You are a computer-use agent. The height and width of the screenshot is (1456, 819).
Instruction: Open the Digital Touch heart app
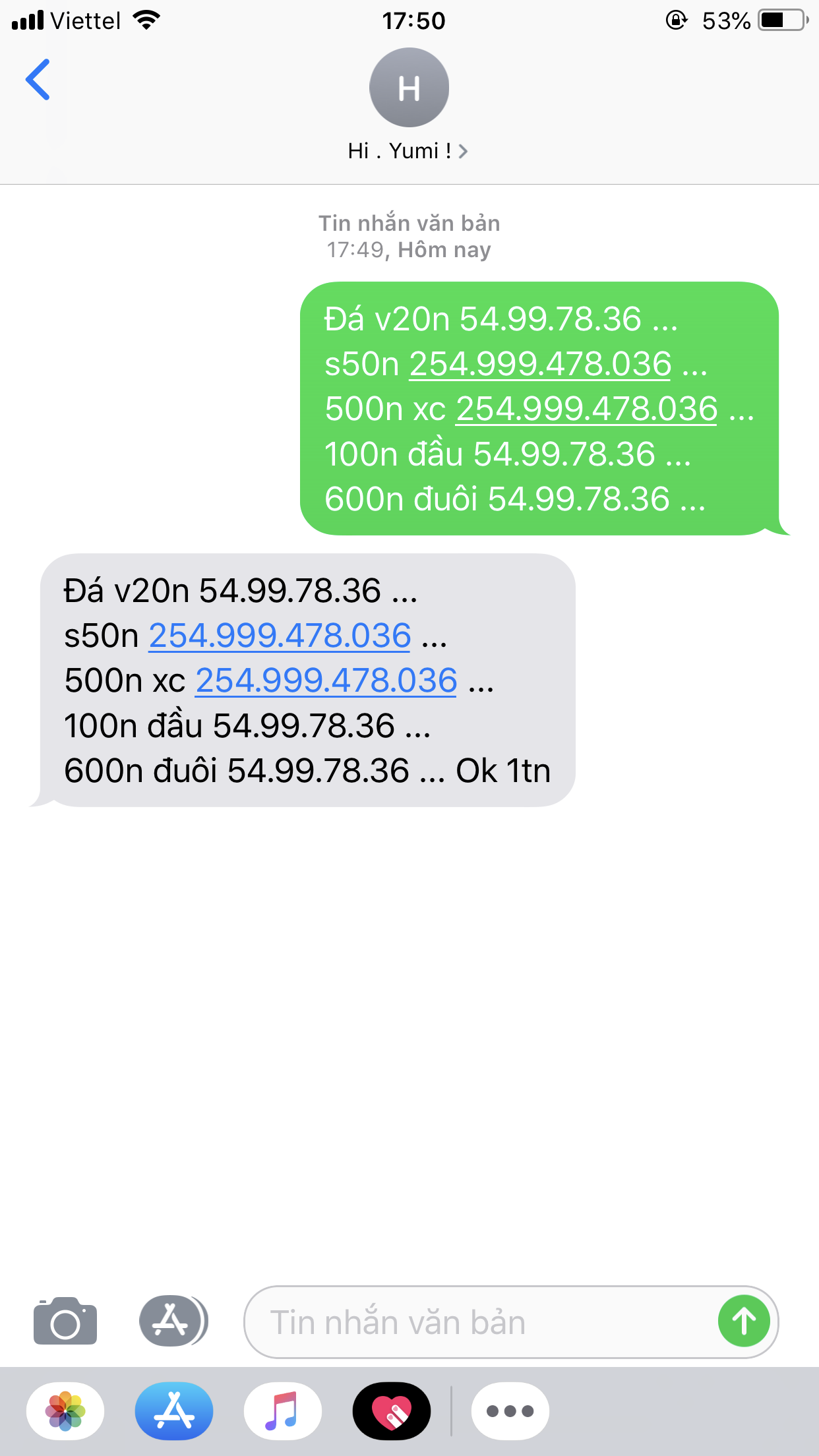coord(392,1411)
